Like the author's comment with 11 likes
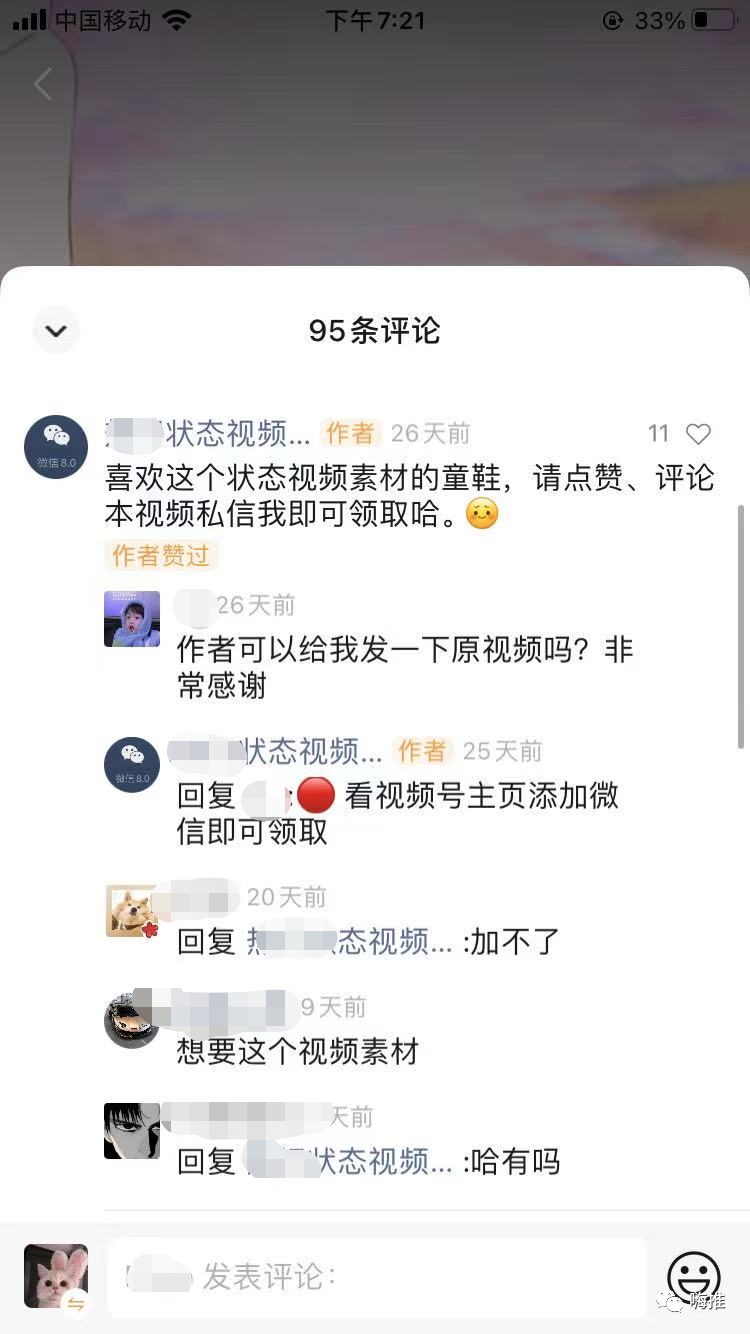 698,434
